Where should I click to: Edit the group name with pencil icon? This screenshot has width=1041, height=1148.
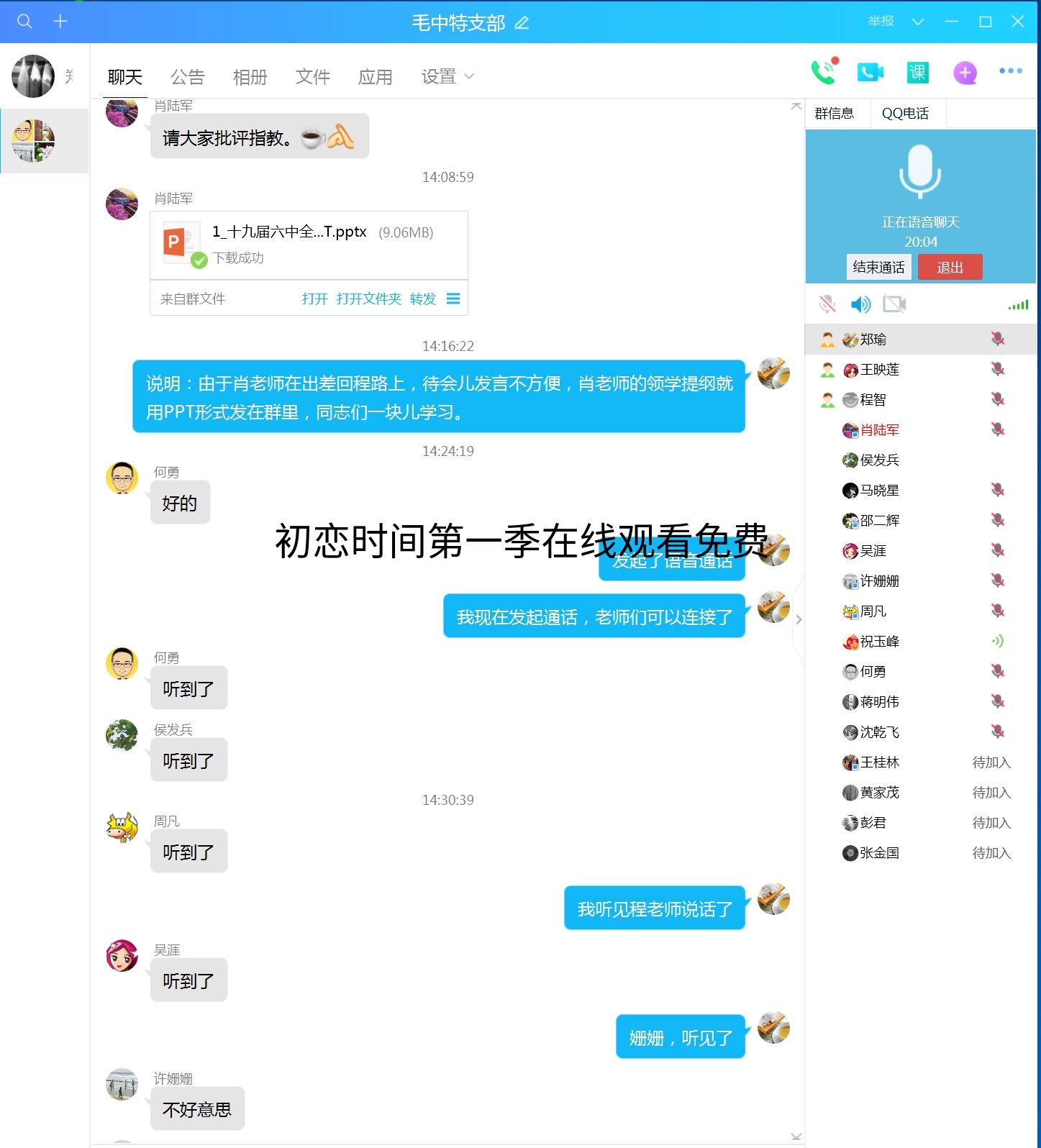tap(522, 23)
